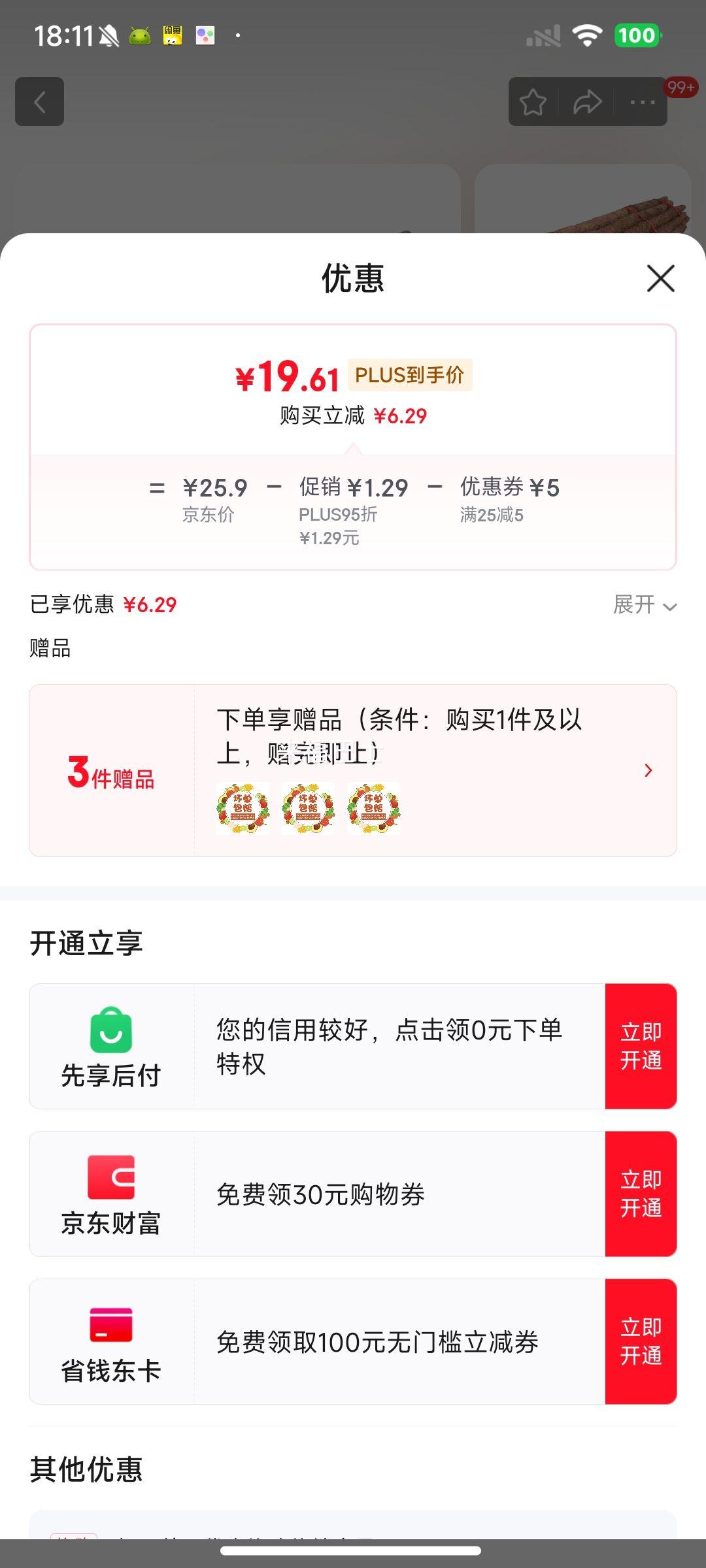706x1568 pixels.
Task: Tap the star favorite icon
Action: click(x=533, y=102)
